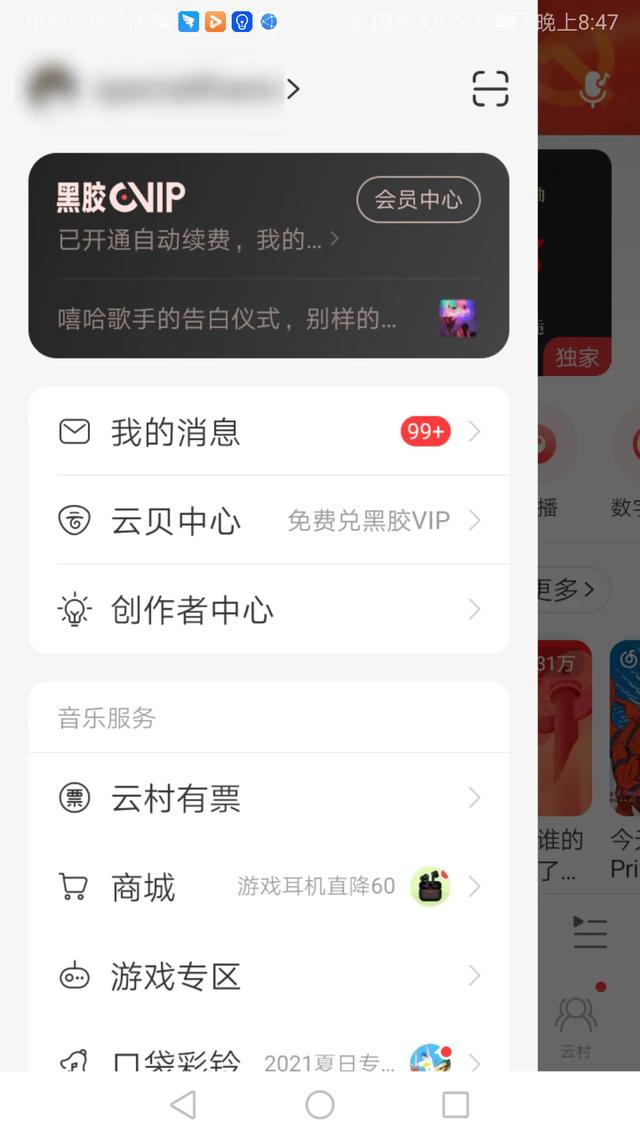This screenshot has height=1138, width=640.
Task: Tap the 会员中心 button
Action: (x=418, y=200)
